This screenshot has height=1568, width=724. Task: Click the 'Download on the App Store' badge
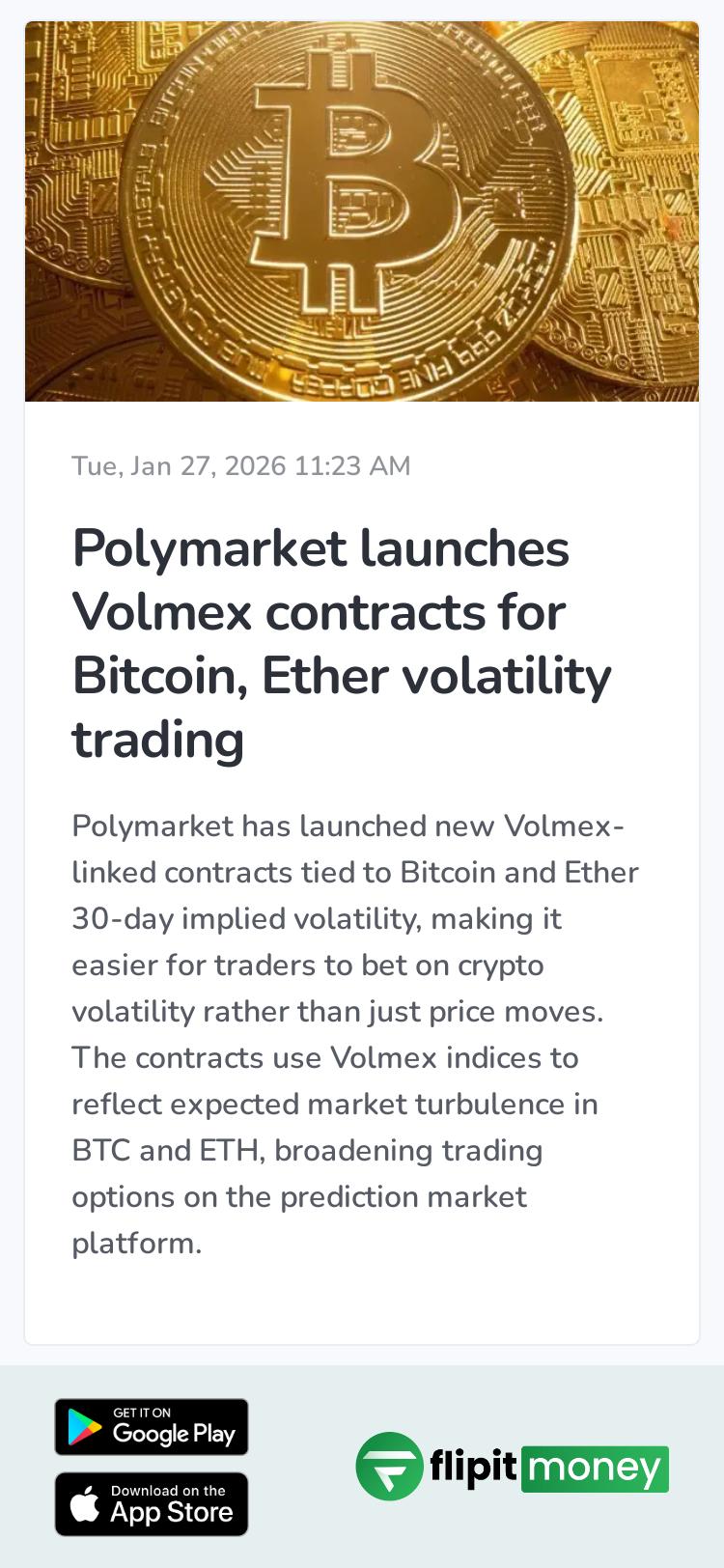tap(152, 1503)
